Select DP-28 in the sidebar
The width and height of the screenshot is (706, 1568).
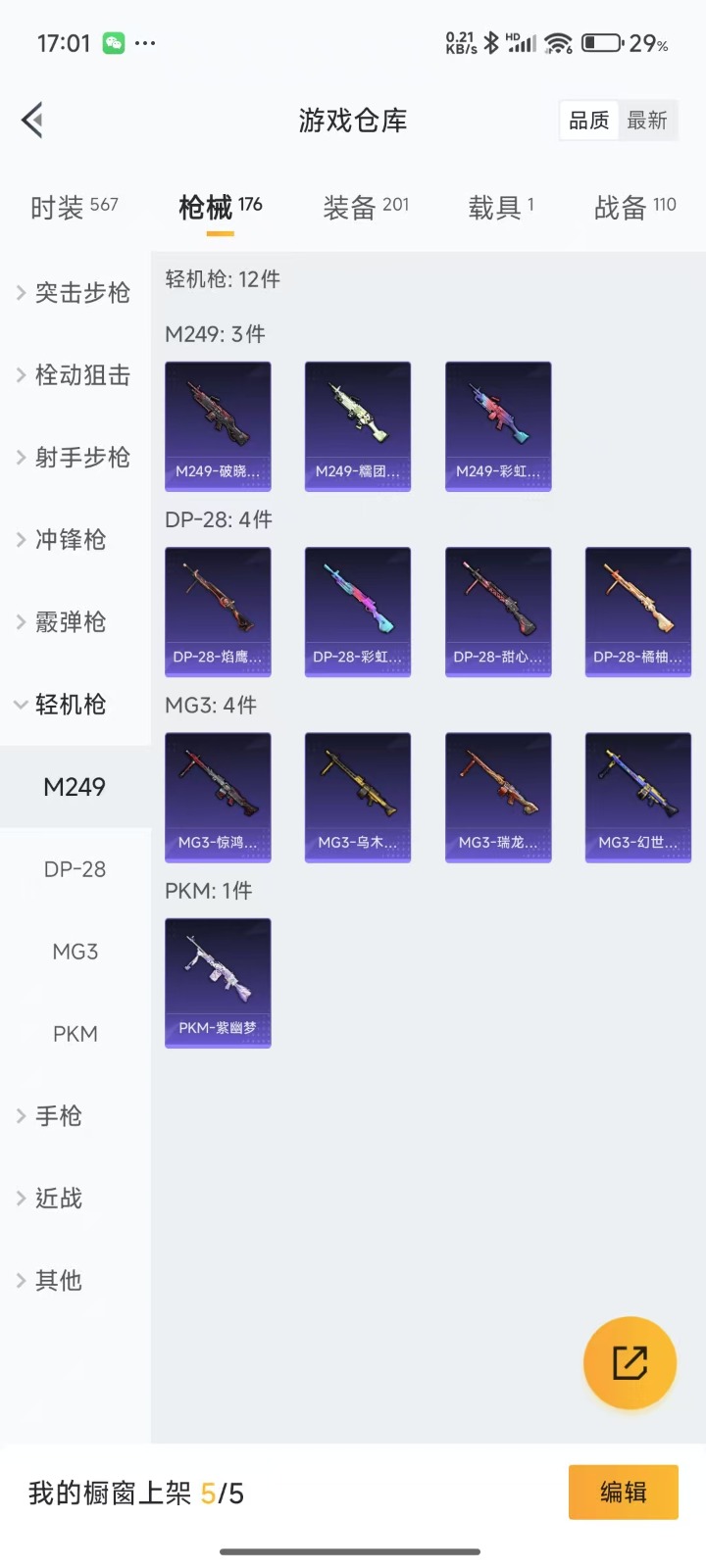tap(75, 869)
